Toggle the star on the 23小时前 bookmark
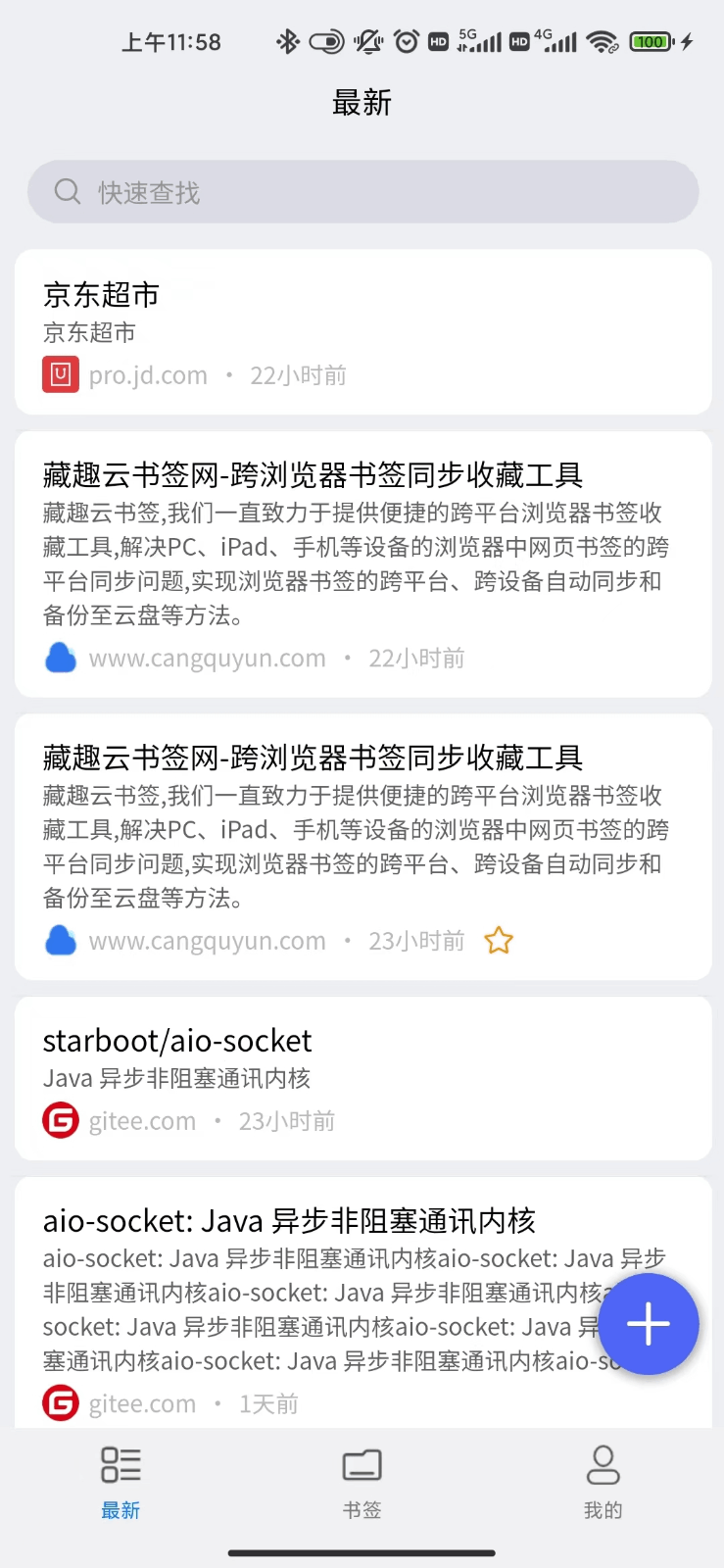 pos(498,940)
